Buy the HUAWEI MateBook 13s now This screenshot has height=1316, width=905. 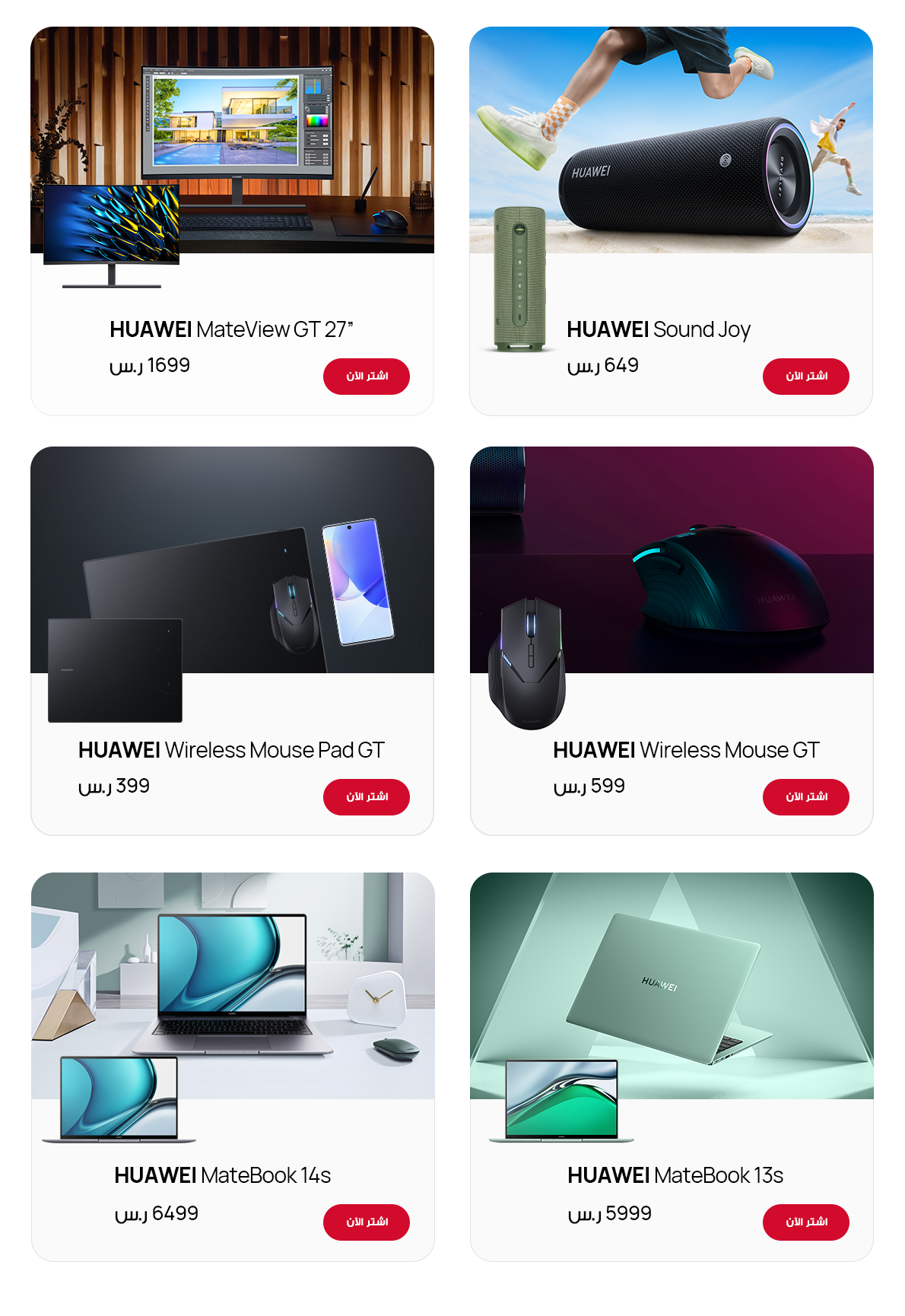[x=805, y=1222]
